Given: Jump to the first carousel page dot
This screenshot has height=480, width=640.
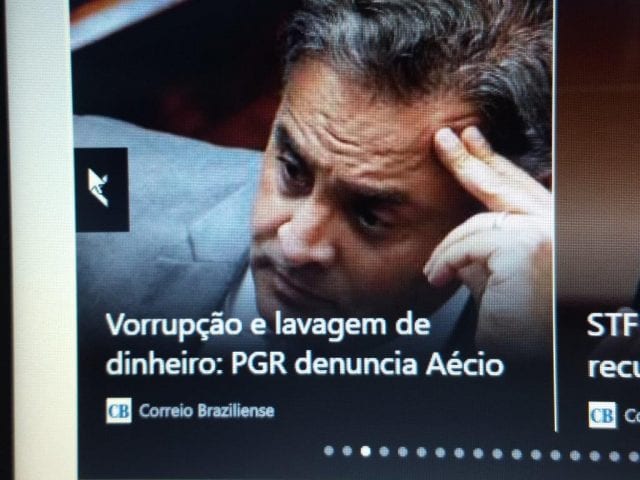Looking at the screenshot, I should click(x=329, y=451).
